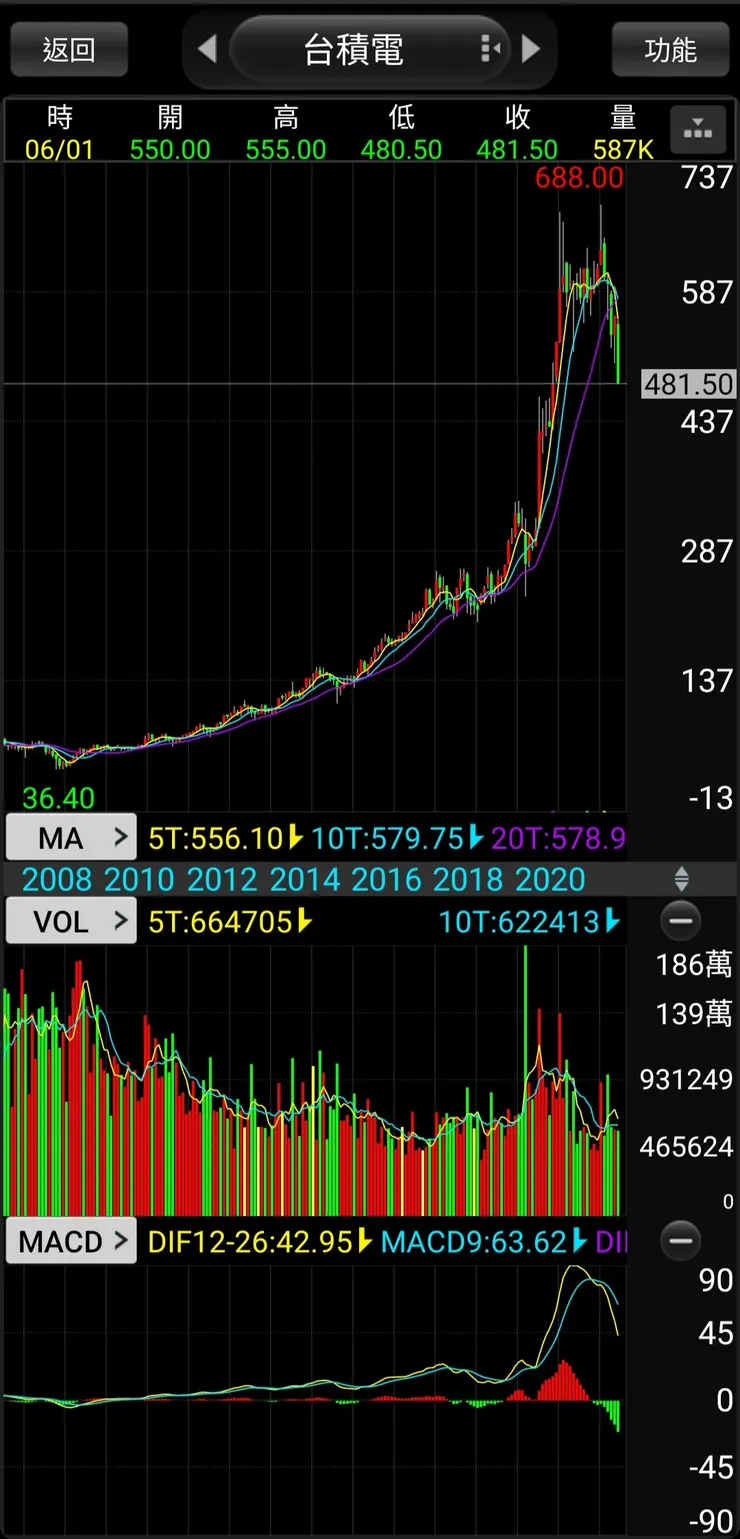Image resolution: width=740 pixels, height=1539 pixels.
Task: Change the MACD indicator selector
Action: coord(71,1241)
